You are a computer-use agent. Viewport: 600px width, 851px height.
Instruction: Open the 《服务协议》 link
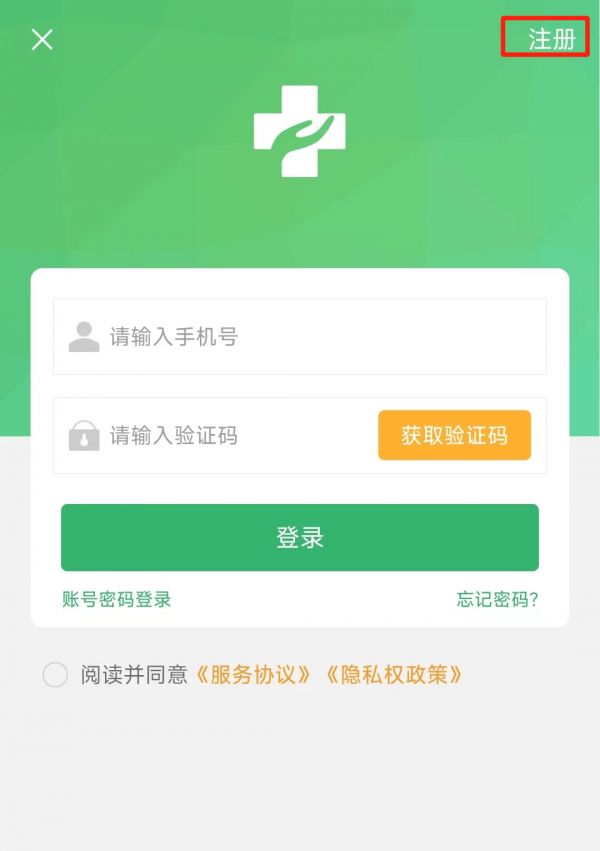click(255, 675)
